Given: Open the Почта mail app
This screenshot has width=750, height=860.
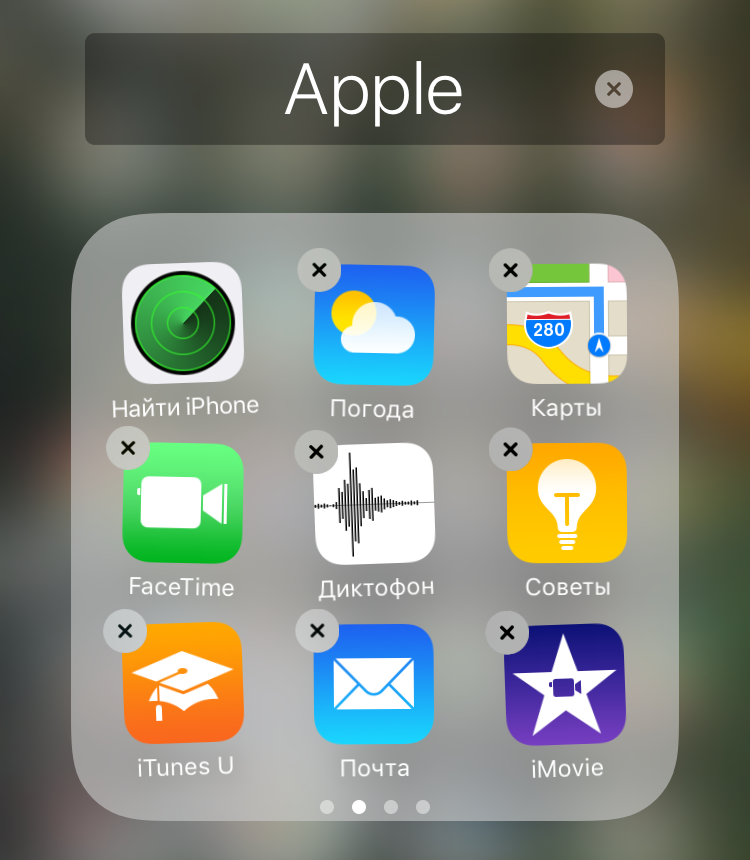Looking at the screenshot, I should (373, 683).
